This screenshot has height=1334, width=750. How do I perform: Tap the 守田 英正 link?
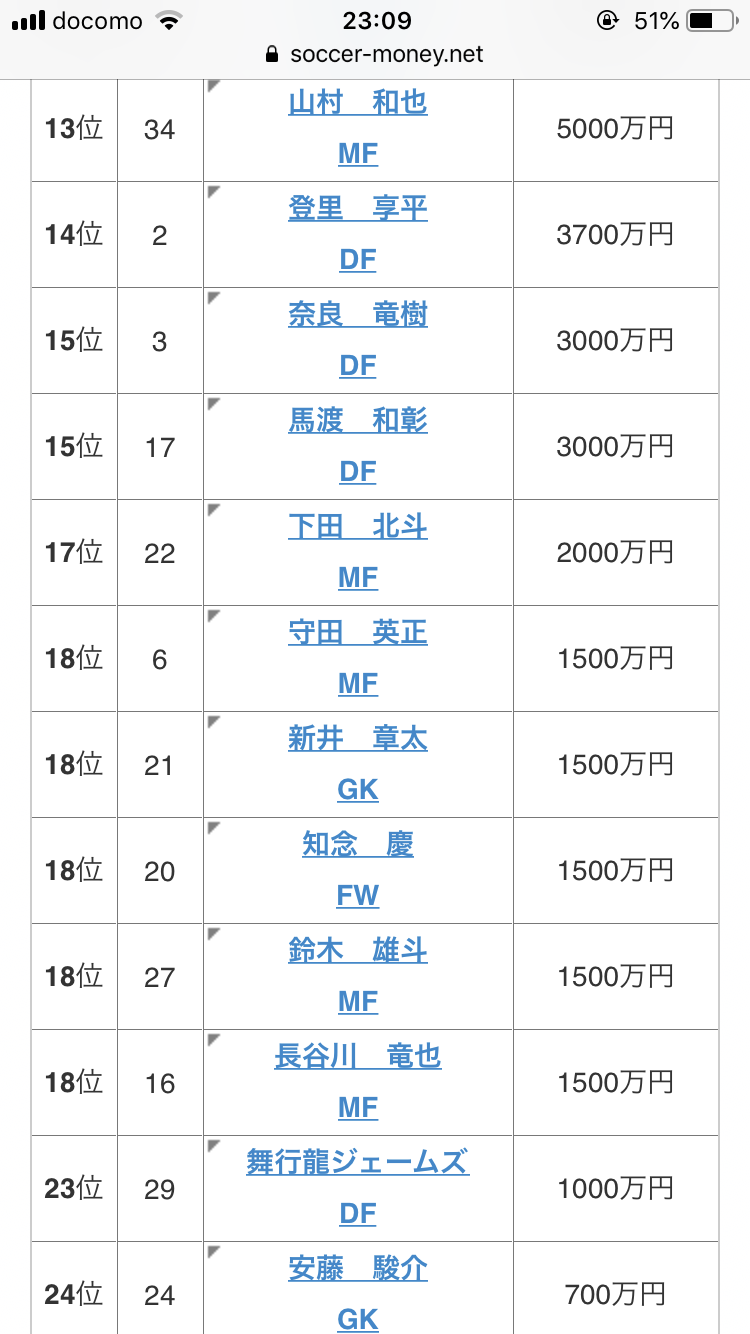(x=358, y=632)
